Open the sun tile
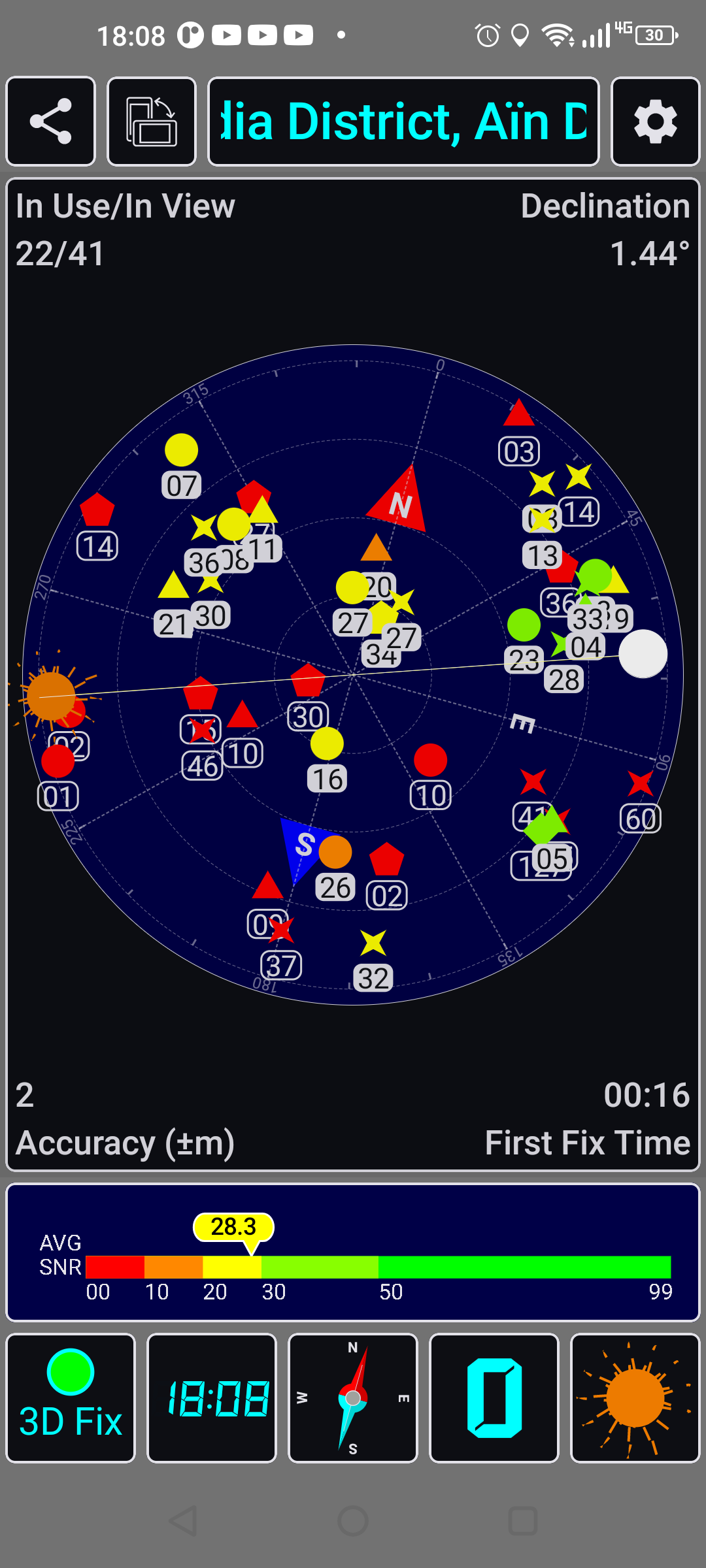706x1568 pixels. 635,1397
